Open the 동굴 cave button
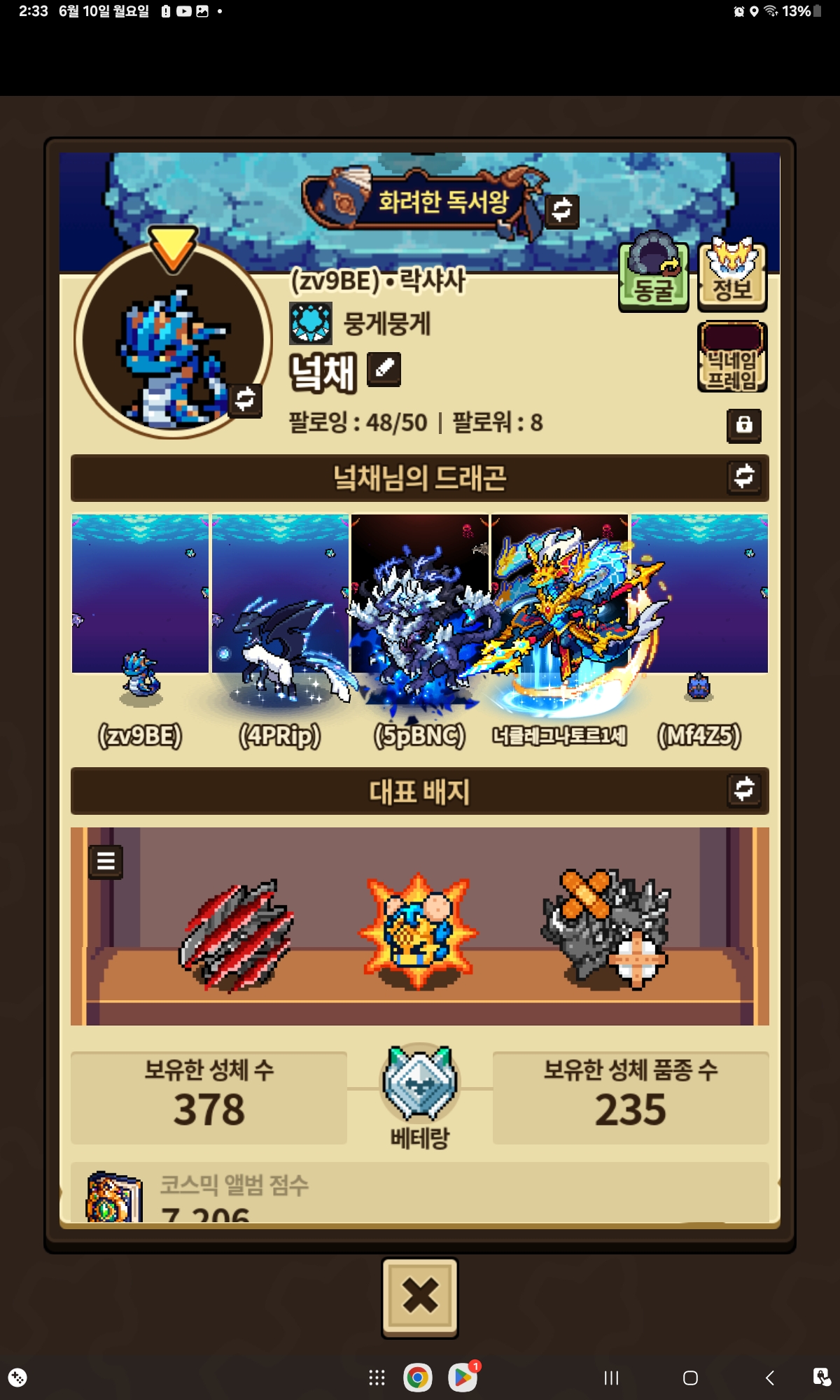The width and height of the screenshot is (840, 1400). [x=653, y=275]
